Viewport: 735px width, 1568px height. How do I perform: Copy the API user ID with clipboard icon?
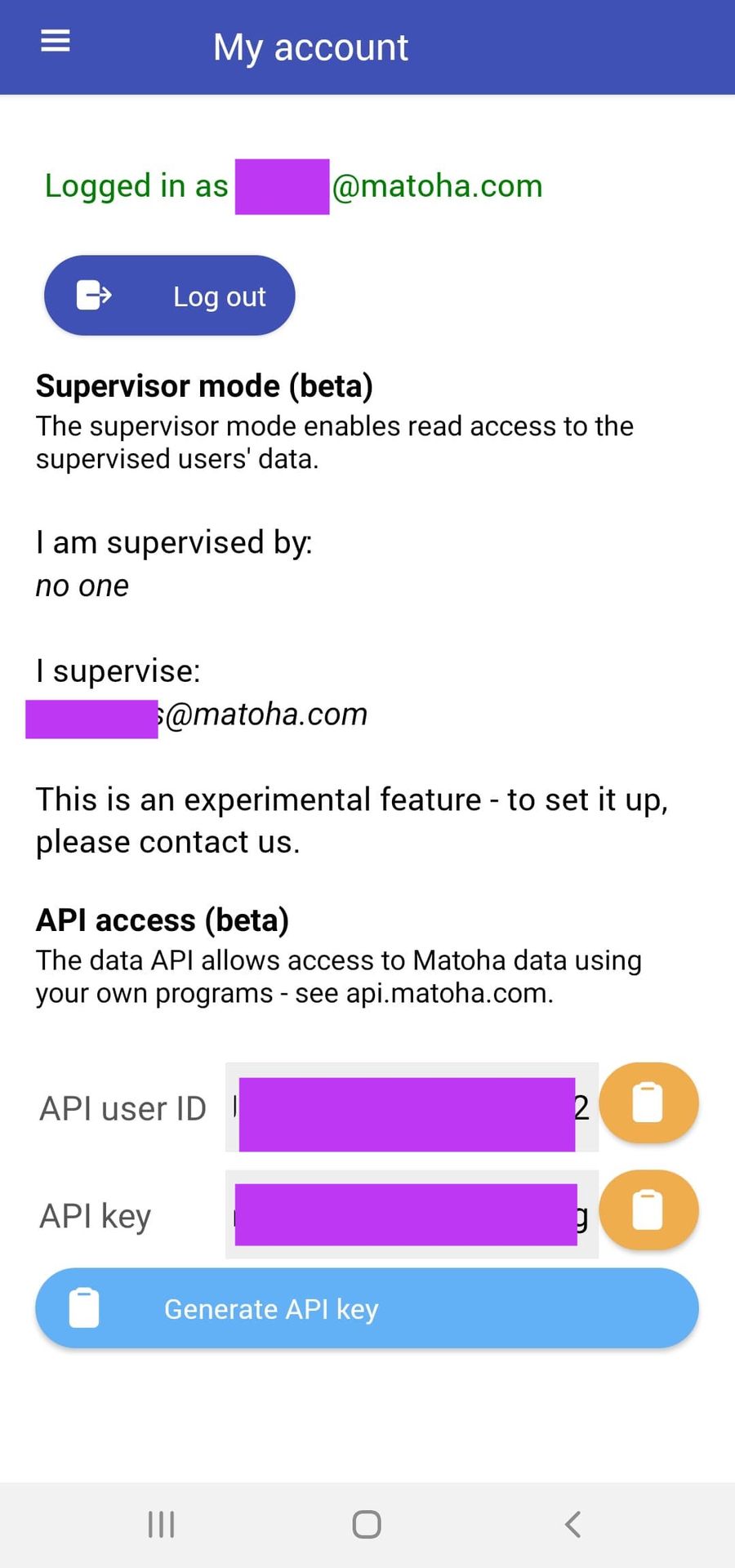[648, 1102]
